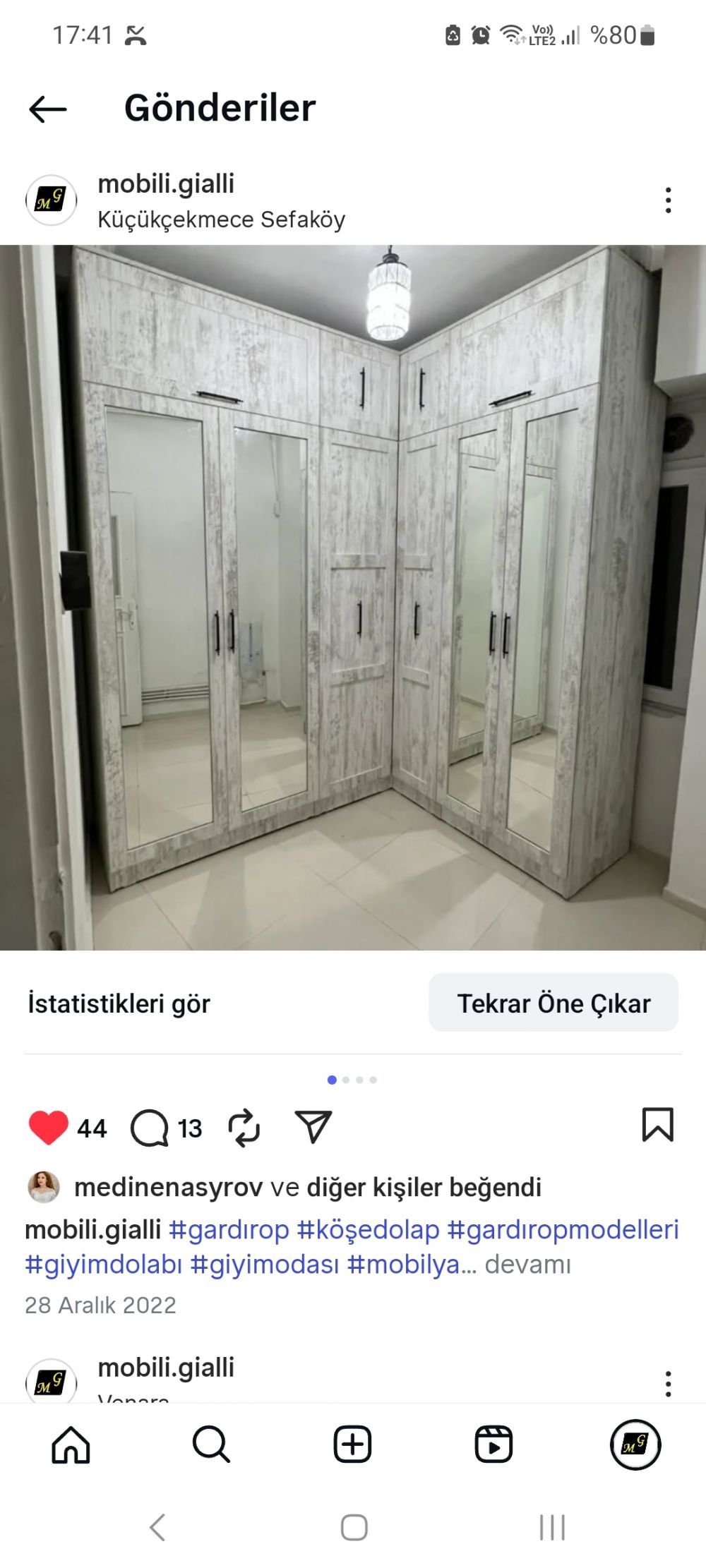Unlike the post with the red heart
The width and height of the screenshot is (706, 1568).
48,1127
